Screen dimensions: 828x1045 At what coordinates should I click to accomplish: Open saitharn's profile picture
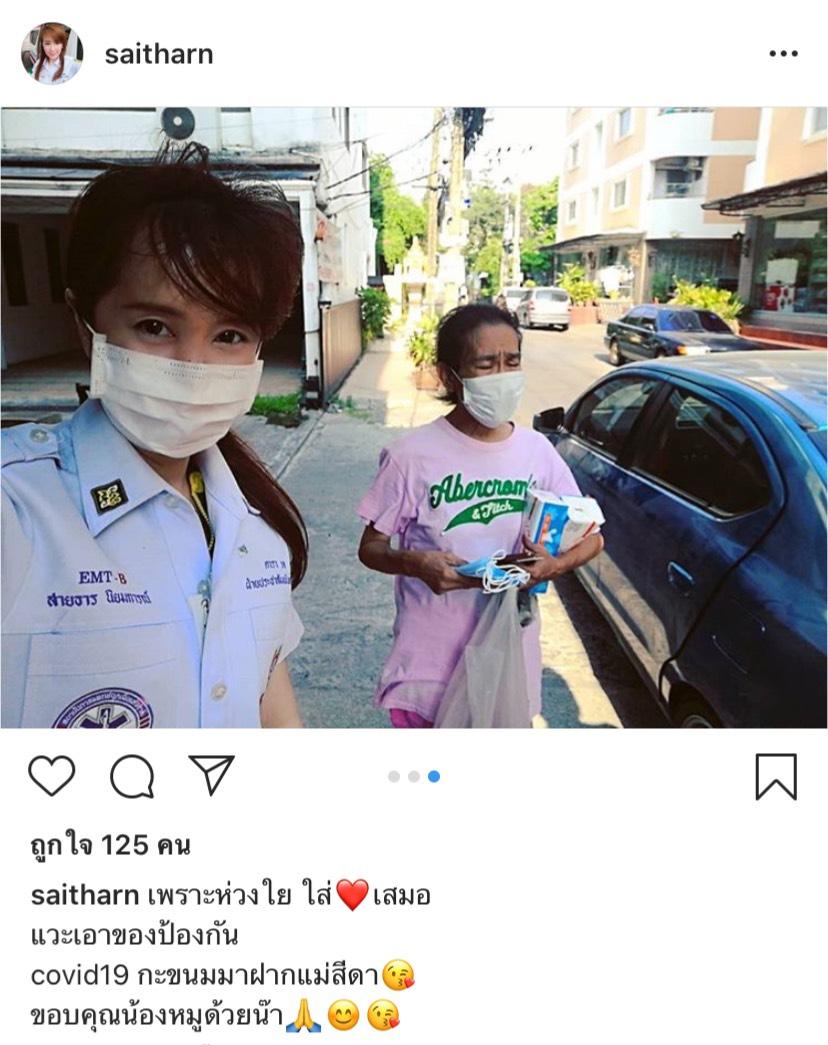[x=52, y=53]
